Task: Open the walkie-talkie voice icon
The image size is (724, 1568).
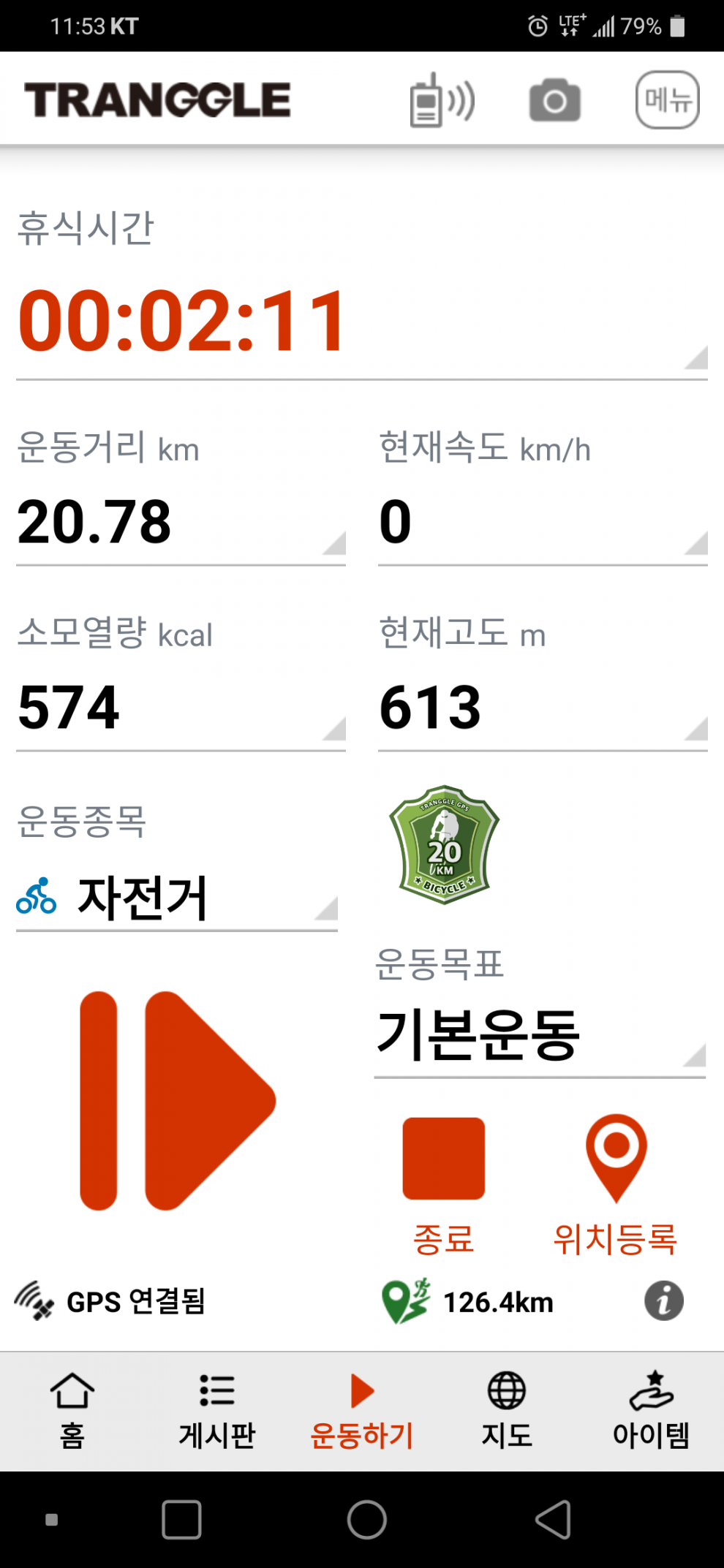Action: coord(442,101)
